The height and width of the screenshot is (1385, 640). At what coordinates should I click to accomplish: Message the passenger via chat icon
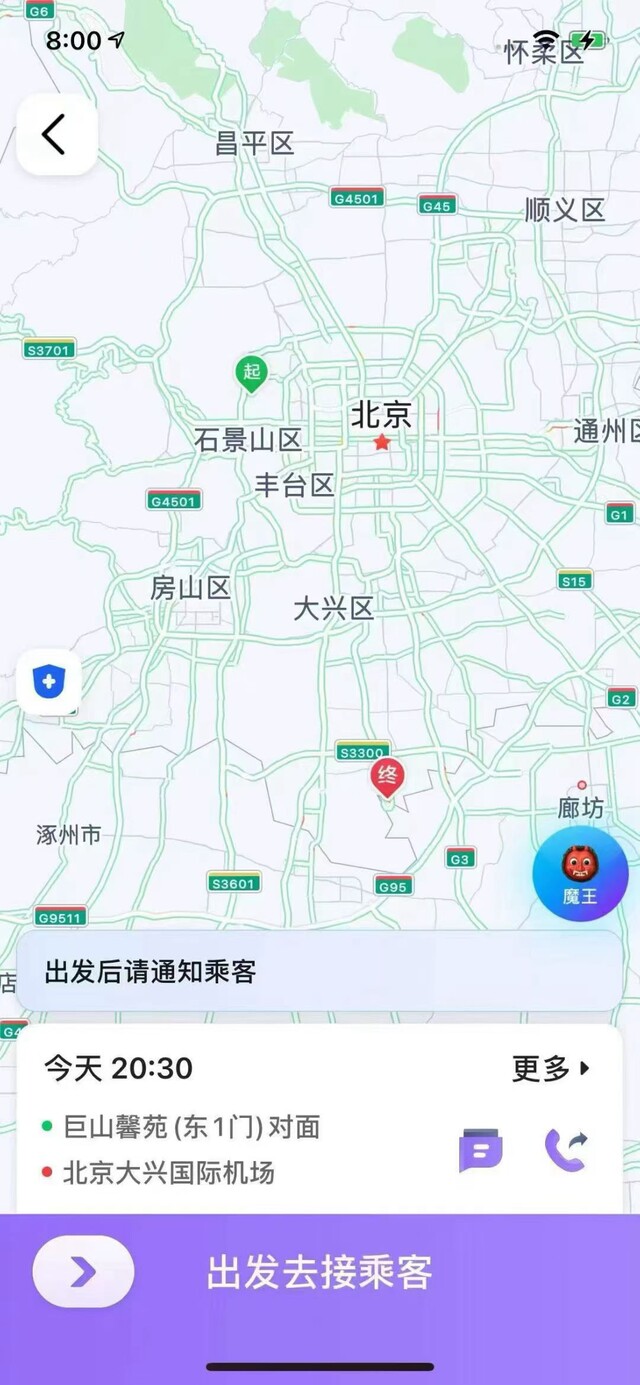click(x=480, y=1150)
